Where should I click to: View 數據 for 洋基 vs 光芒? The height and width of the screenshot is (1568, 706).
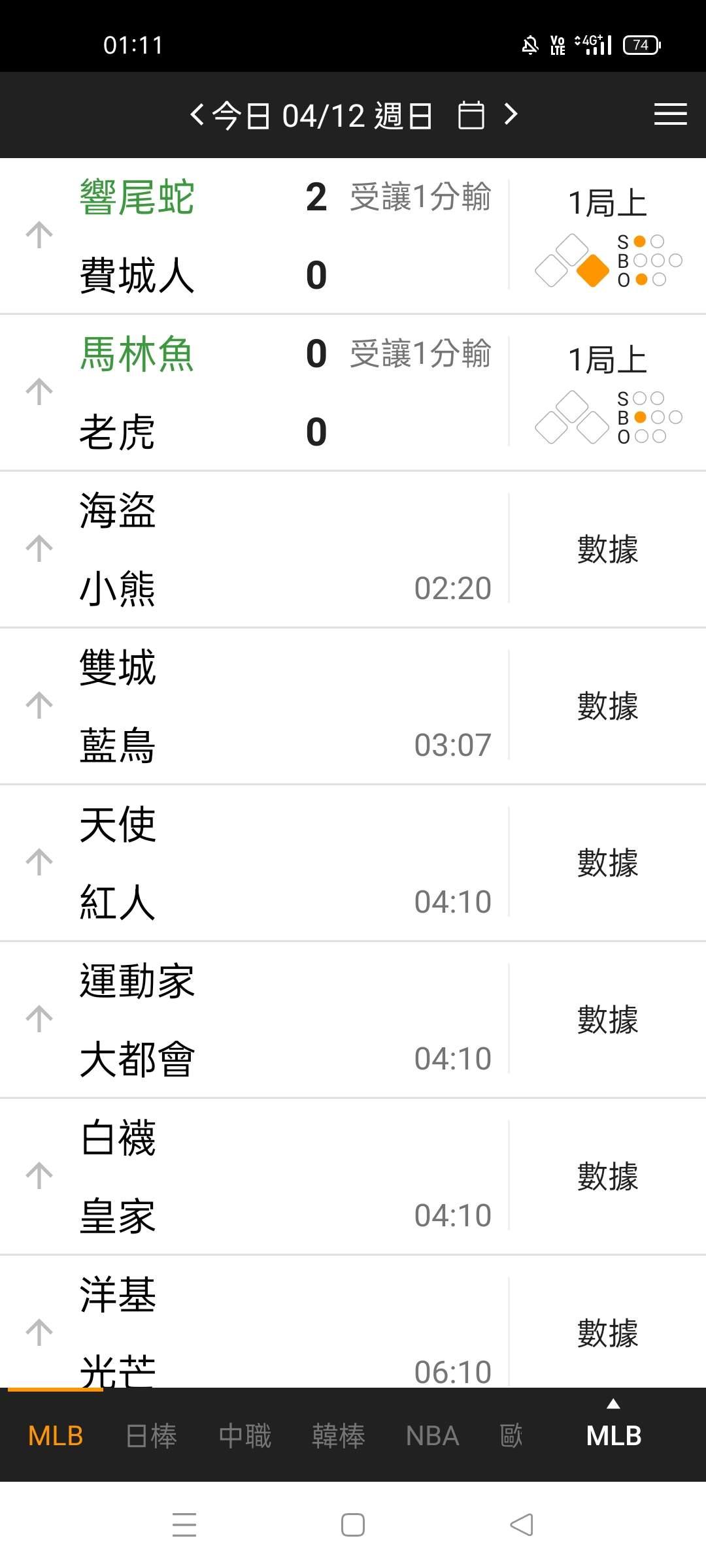[x=607, y=1333]
